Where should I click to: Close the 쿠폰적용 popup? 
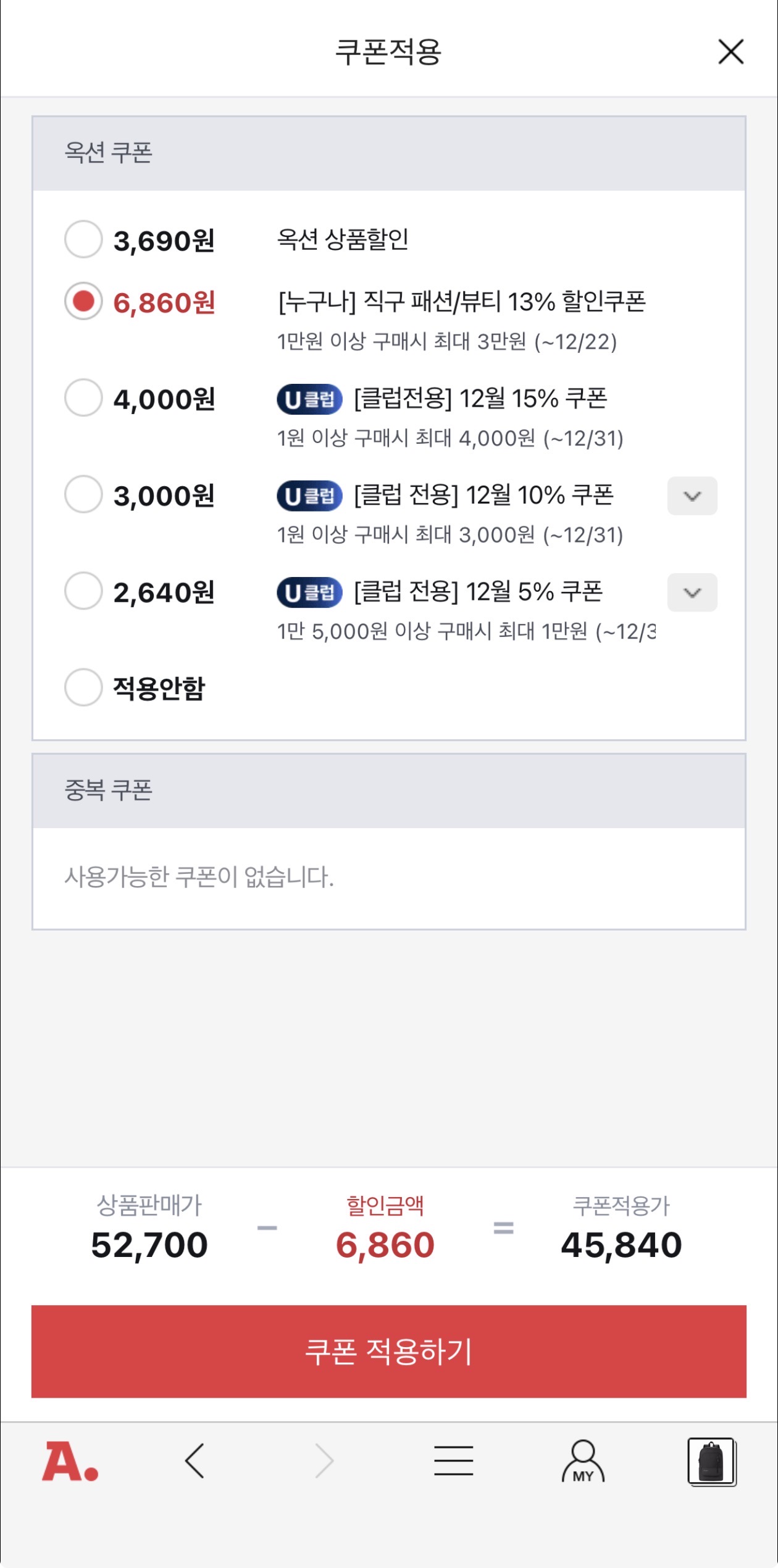(731, 52)
